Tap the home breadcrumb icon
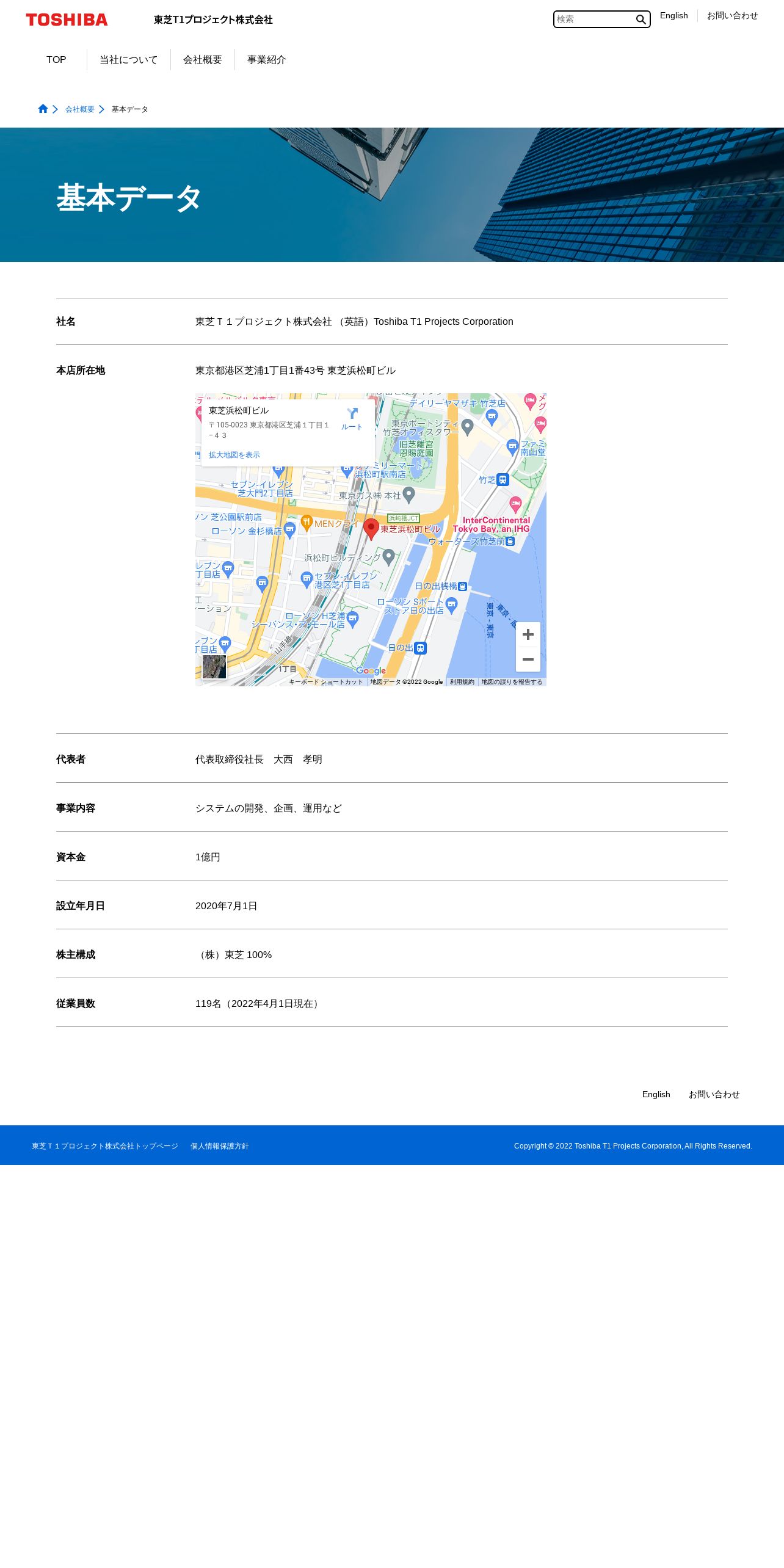Viewport: 784px width, 1568px height. click(43, 109)
